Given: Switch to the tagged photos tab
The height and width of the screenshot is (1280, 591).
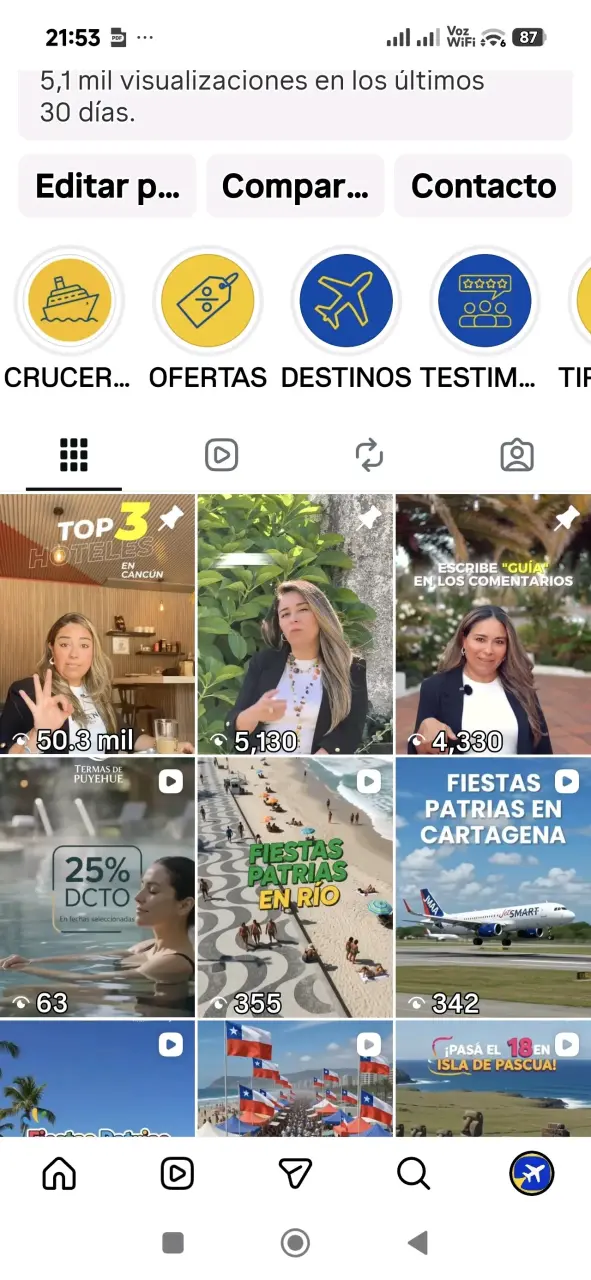Looking at the screenshot, I should point(517,455).
